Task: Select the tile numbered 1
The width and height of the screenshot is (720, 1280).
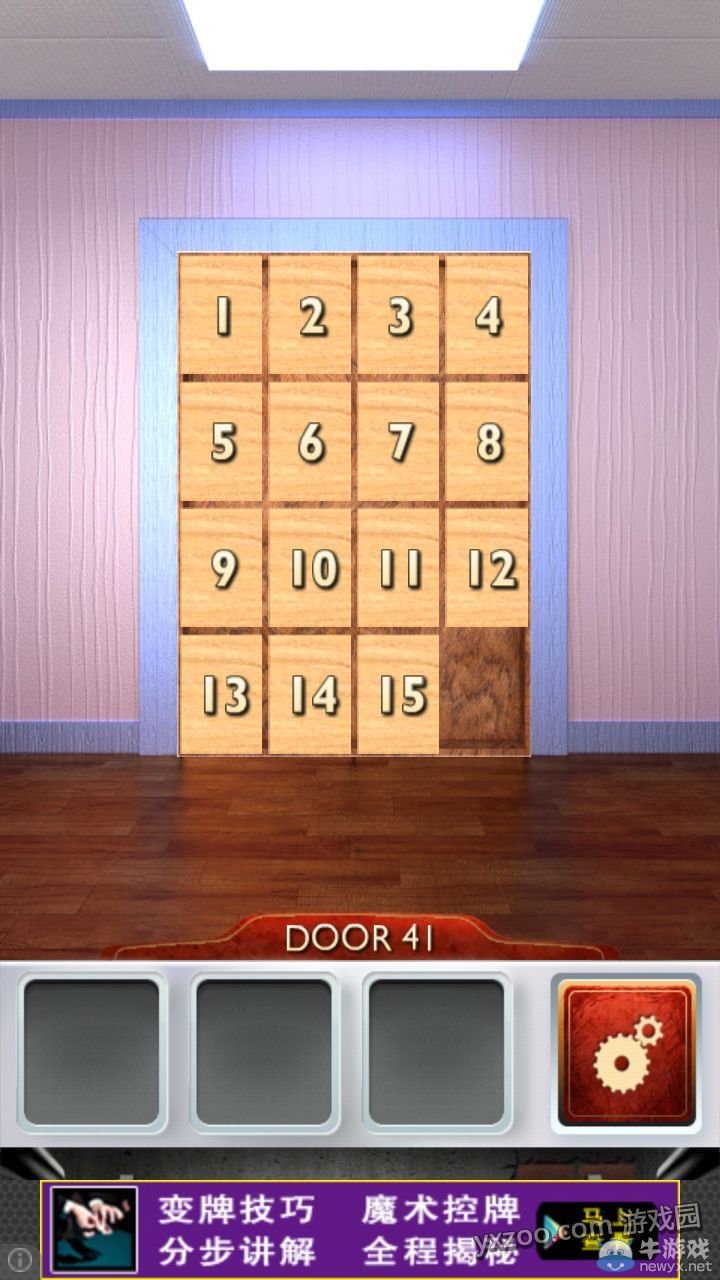Action: (x=222, y=316)
